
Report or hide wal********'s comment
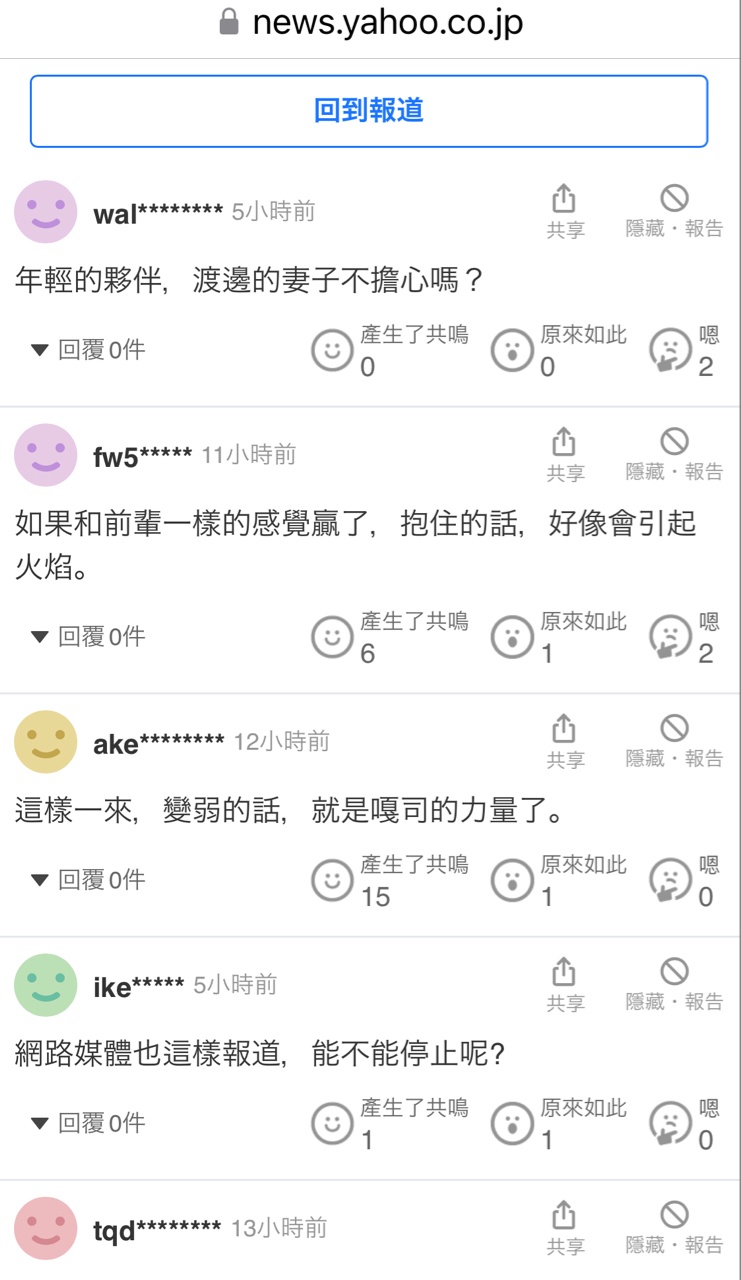674,211
